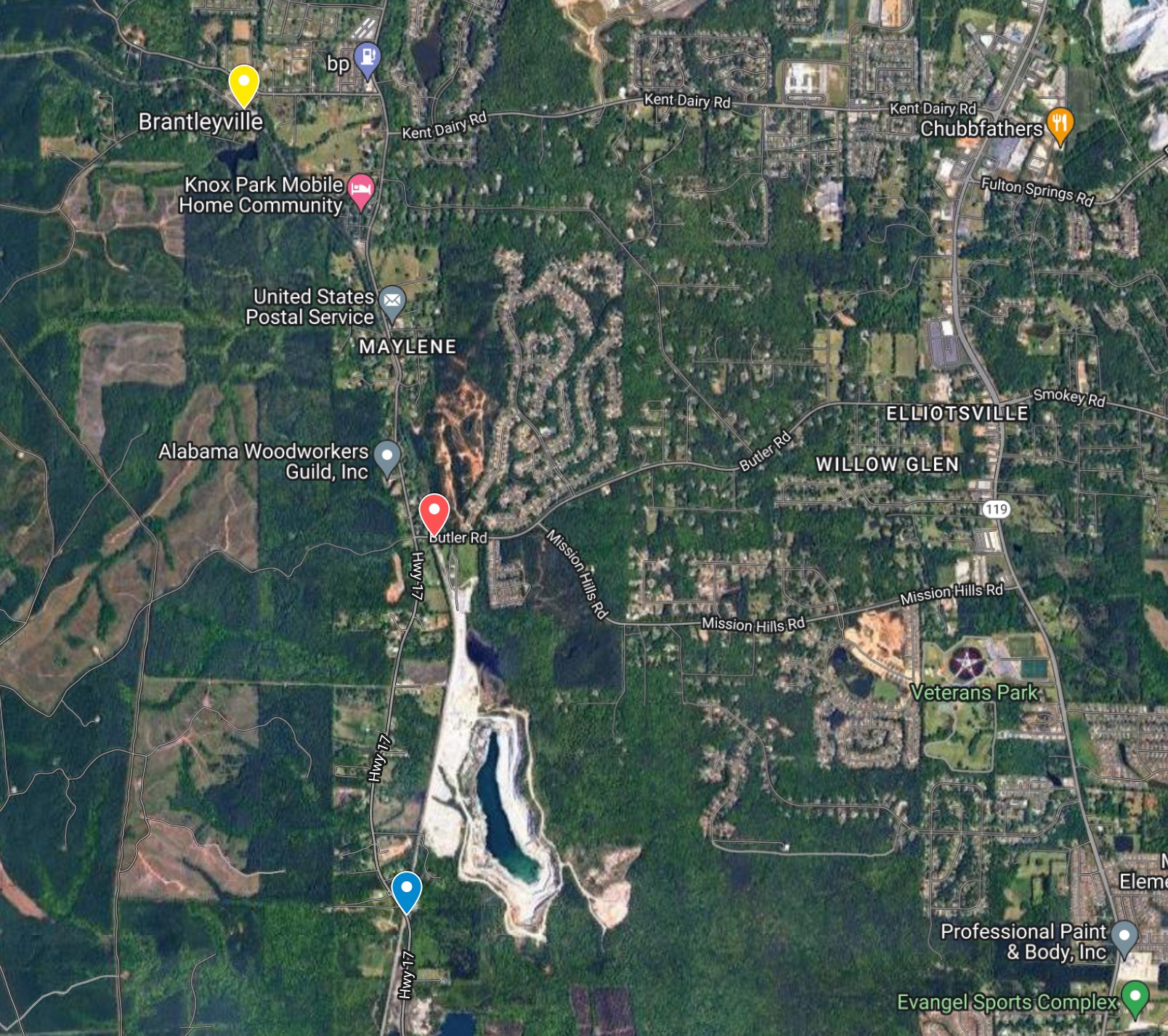Select the Veterans Park label
Screen dimensions: 1168x1036
click(973, 692)
